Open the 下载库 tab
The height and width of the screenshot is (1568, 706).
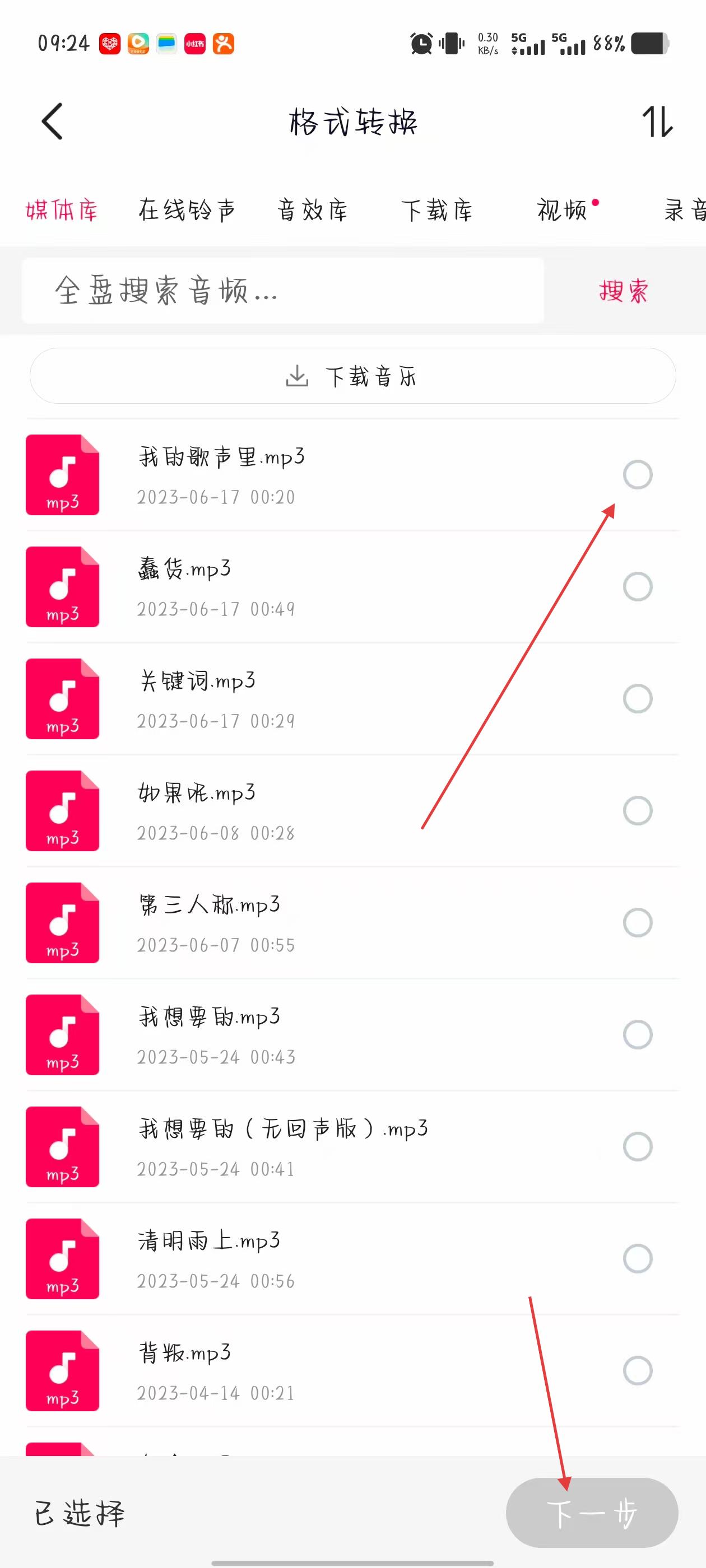[x=436, y=210]
